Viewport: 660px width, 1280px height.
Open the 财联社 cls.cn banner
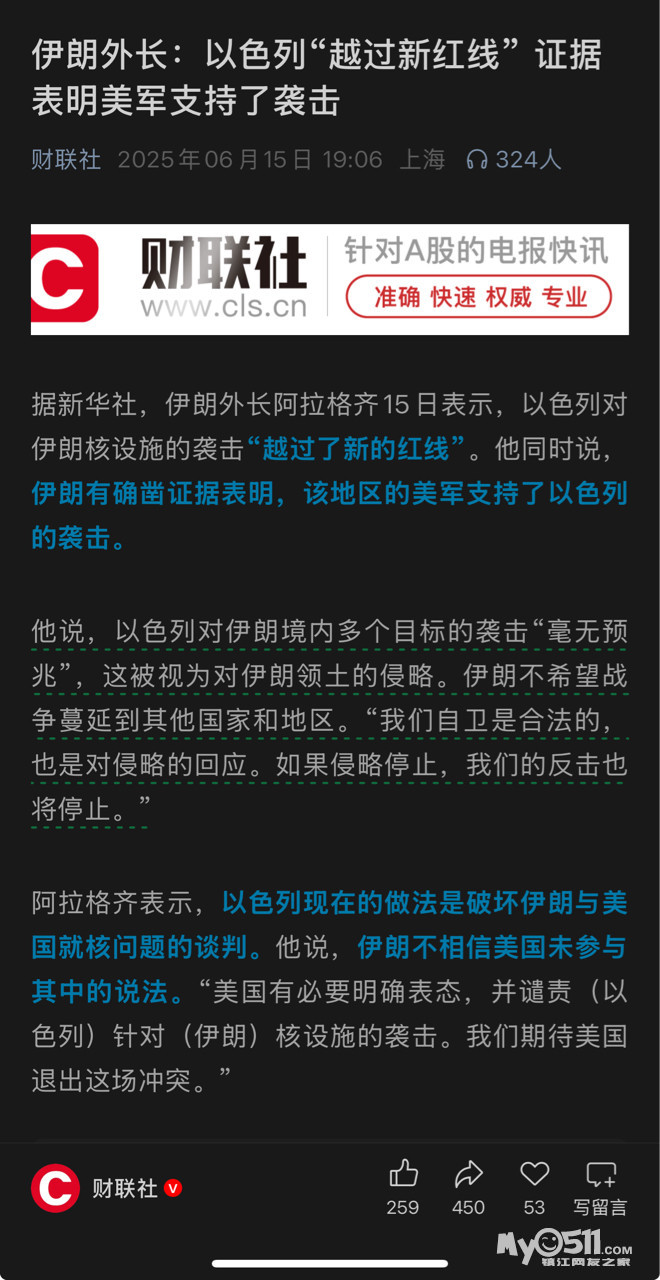(x=330, y=279)
